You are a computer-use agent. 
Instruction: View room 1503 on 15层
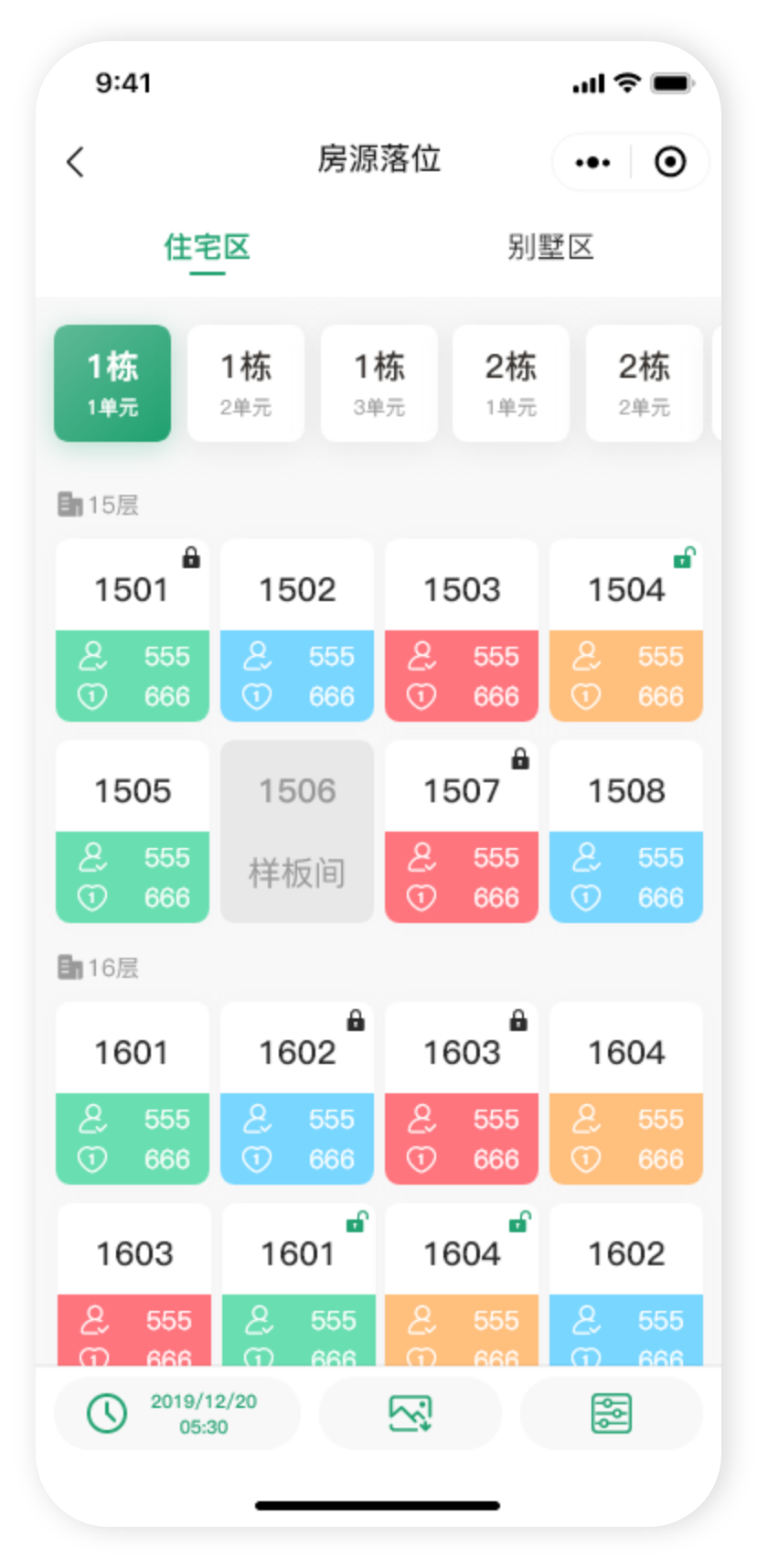coord(462,630)
